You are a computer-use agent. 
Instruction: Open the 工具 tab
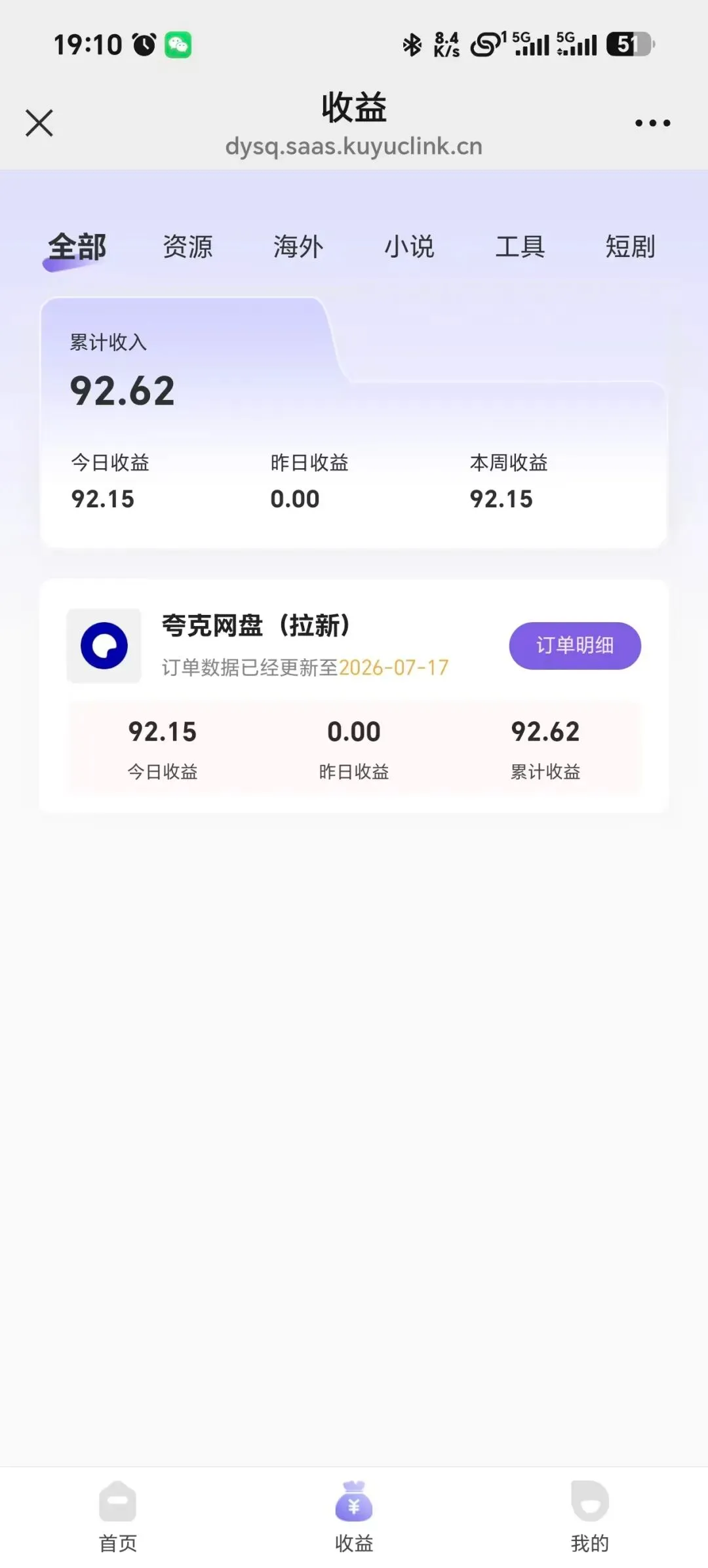pos(520,247)
